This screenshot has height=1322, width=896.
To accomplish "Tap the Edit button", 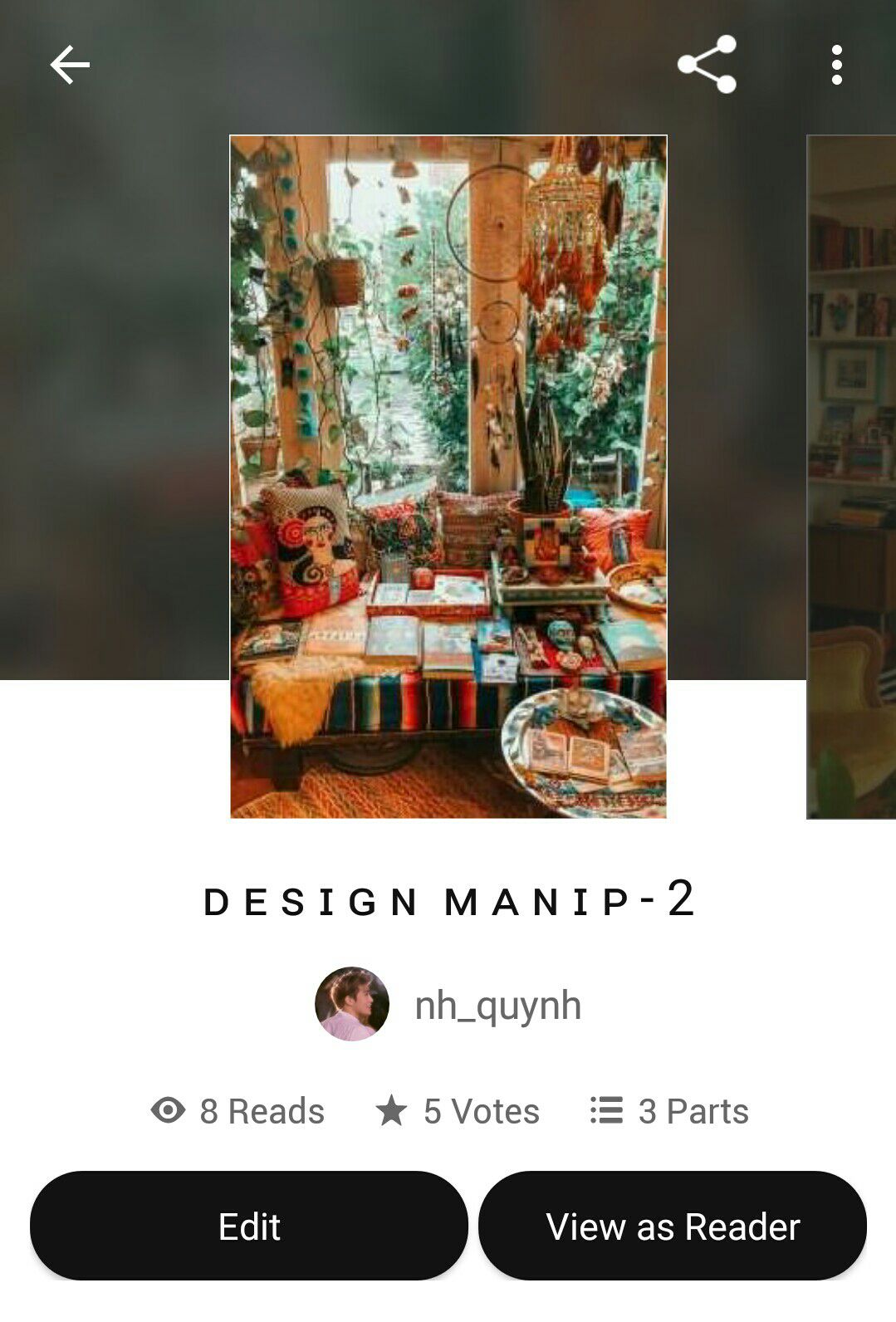I will pos(249,1226).
